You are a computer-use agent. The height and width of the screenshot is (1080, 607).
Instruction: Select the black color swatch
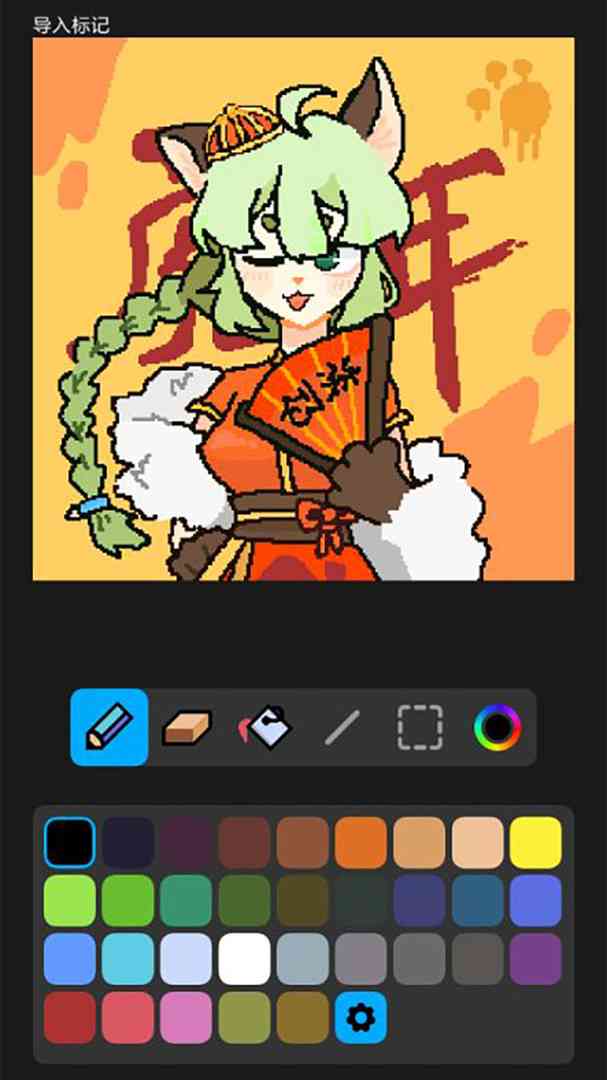70,843
